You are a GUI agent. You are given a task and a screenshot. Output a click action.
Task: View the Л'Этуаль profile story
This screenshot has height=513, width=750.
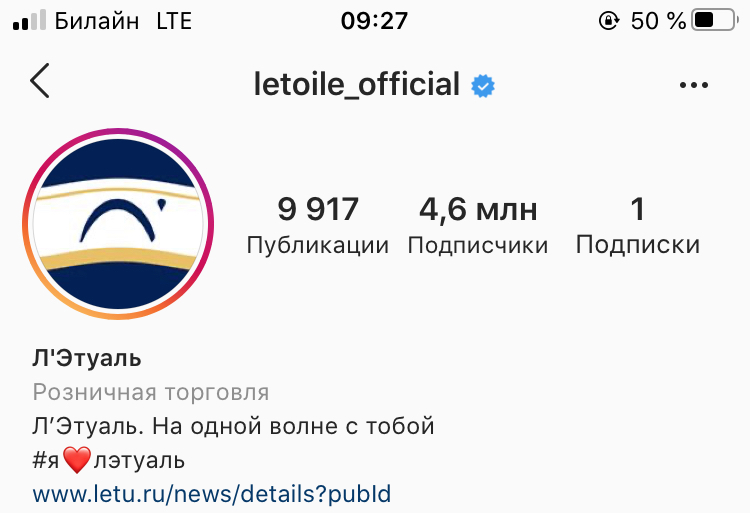[119, 224]
